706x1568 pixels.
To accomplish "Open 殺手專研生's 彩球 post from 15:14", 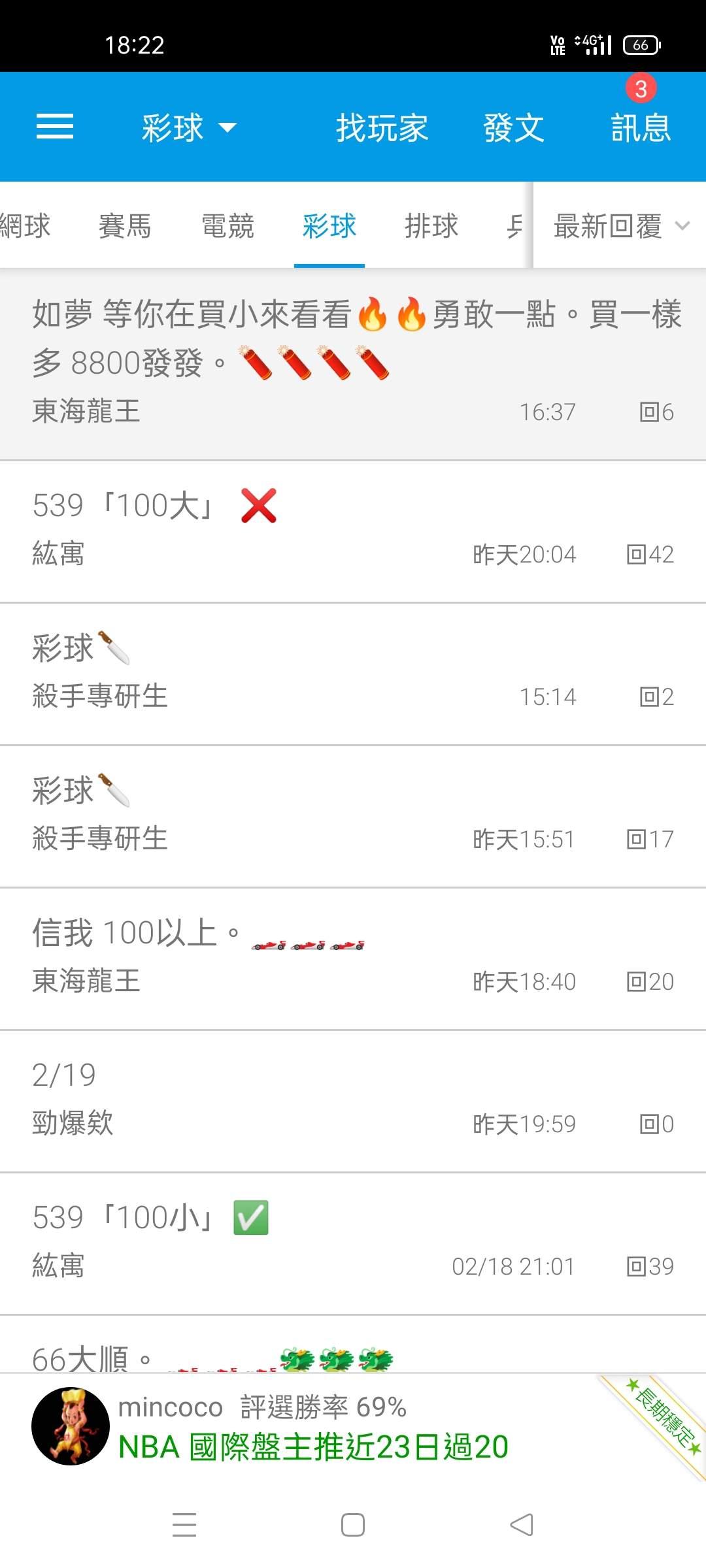I will coord(353,673).
